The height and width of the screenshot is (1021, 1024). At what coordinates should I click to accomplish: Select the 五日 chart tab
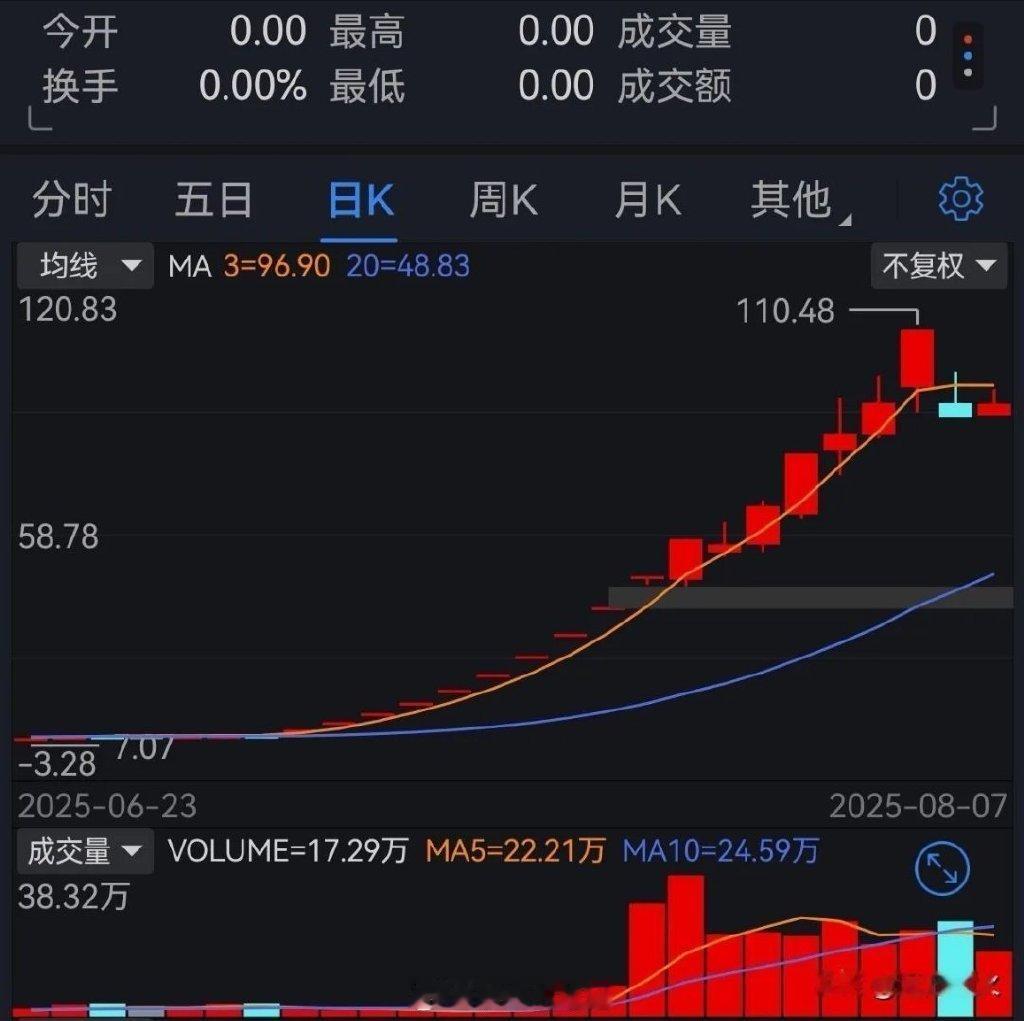coord(214,201)
